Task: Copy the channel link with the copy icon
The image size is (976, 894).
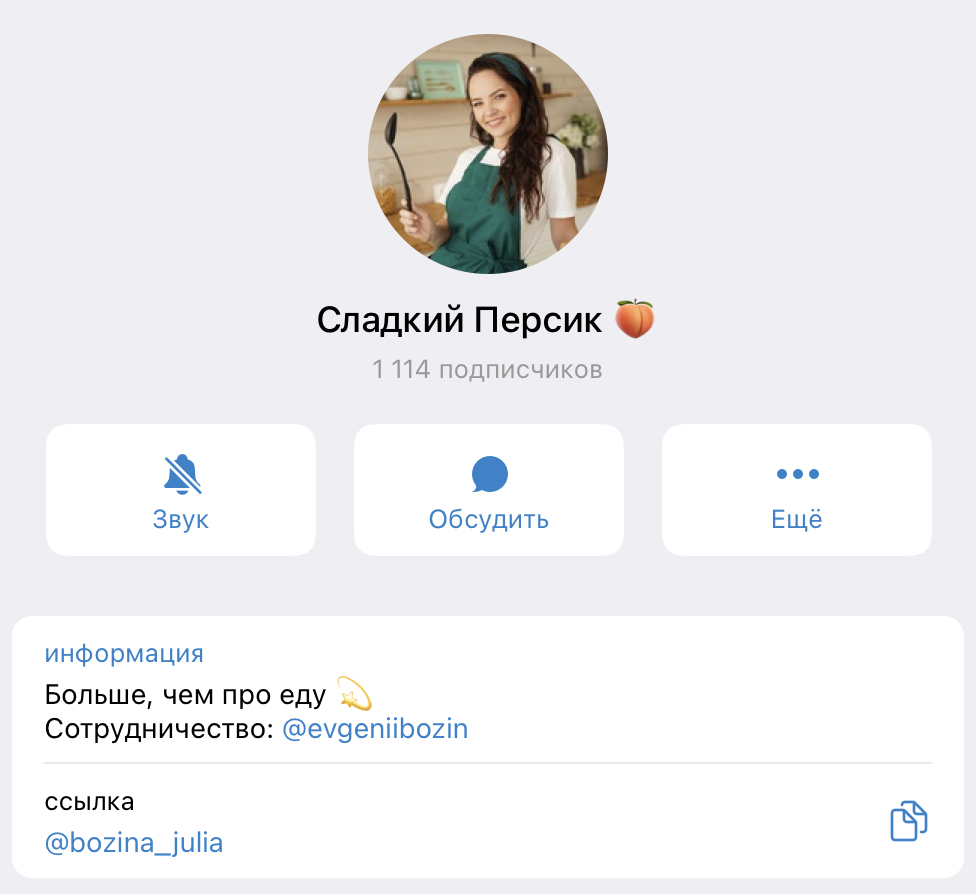Action: coord(908,821)
